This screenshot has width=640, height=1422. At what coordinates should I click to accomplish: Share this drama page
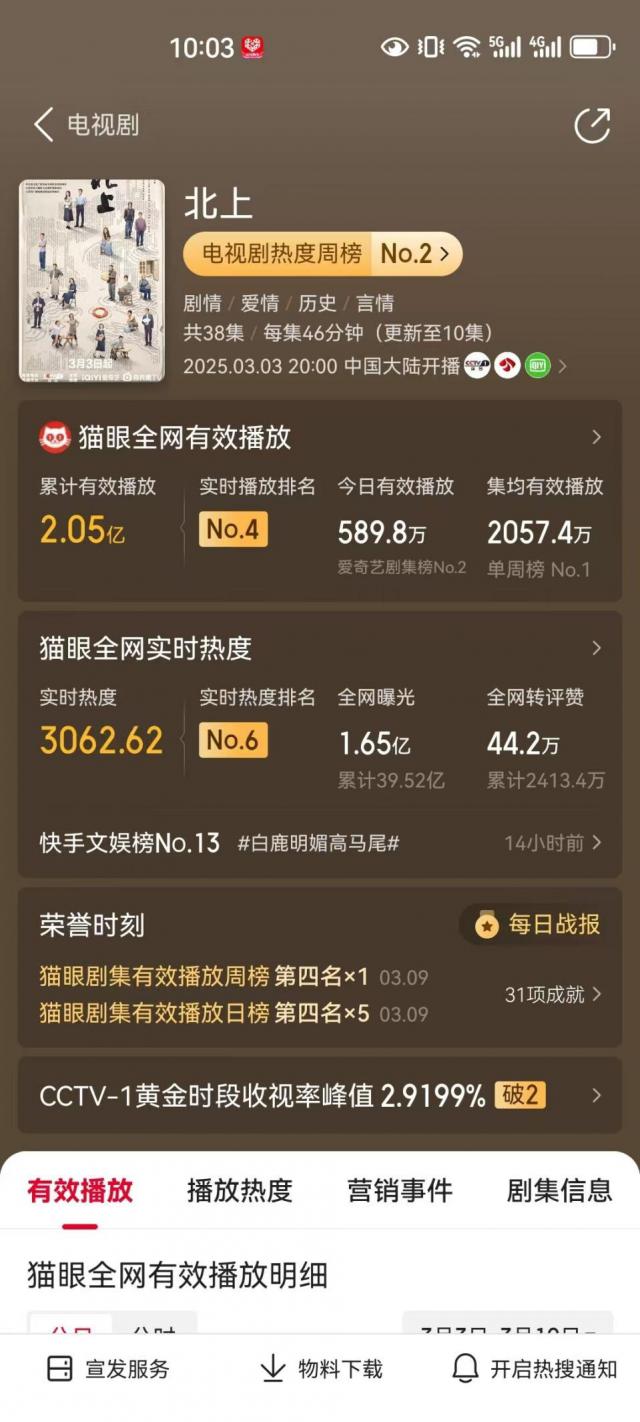592,125
